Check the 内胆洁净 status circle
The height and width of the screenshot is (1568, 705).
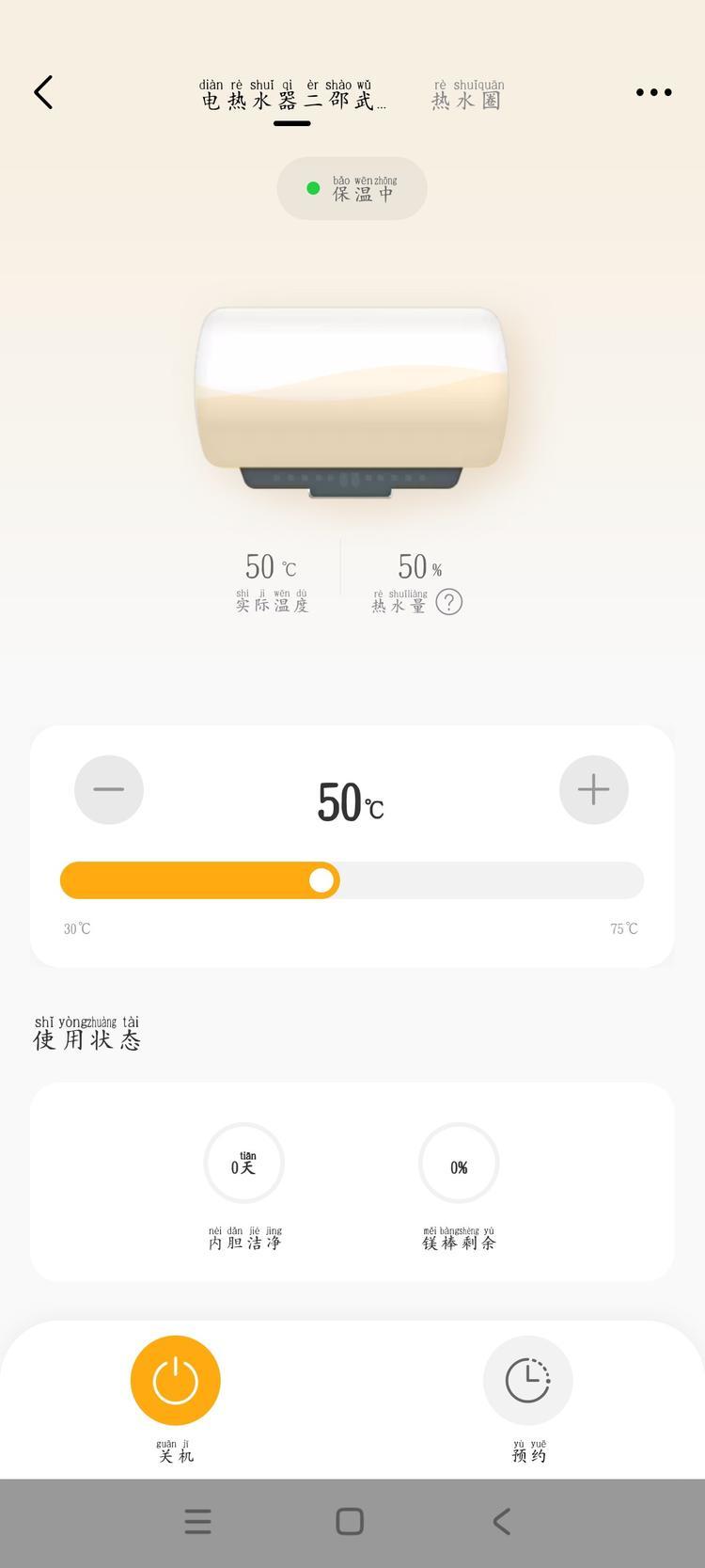pos(243,1164)
